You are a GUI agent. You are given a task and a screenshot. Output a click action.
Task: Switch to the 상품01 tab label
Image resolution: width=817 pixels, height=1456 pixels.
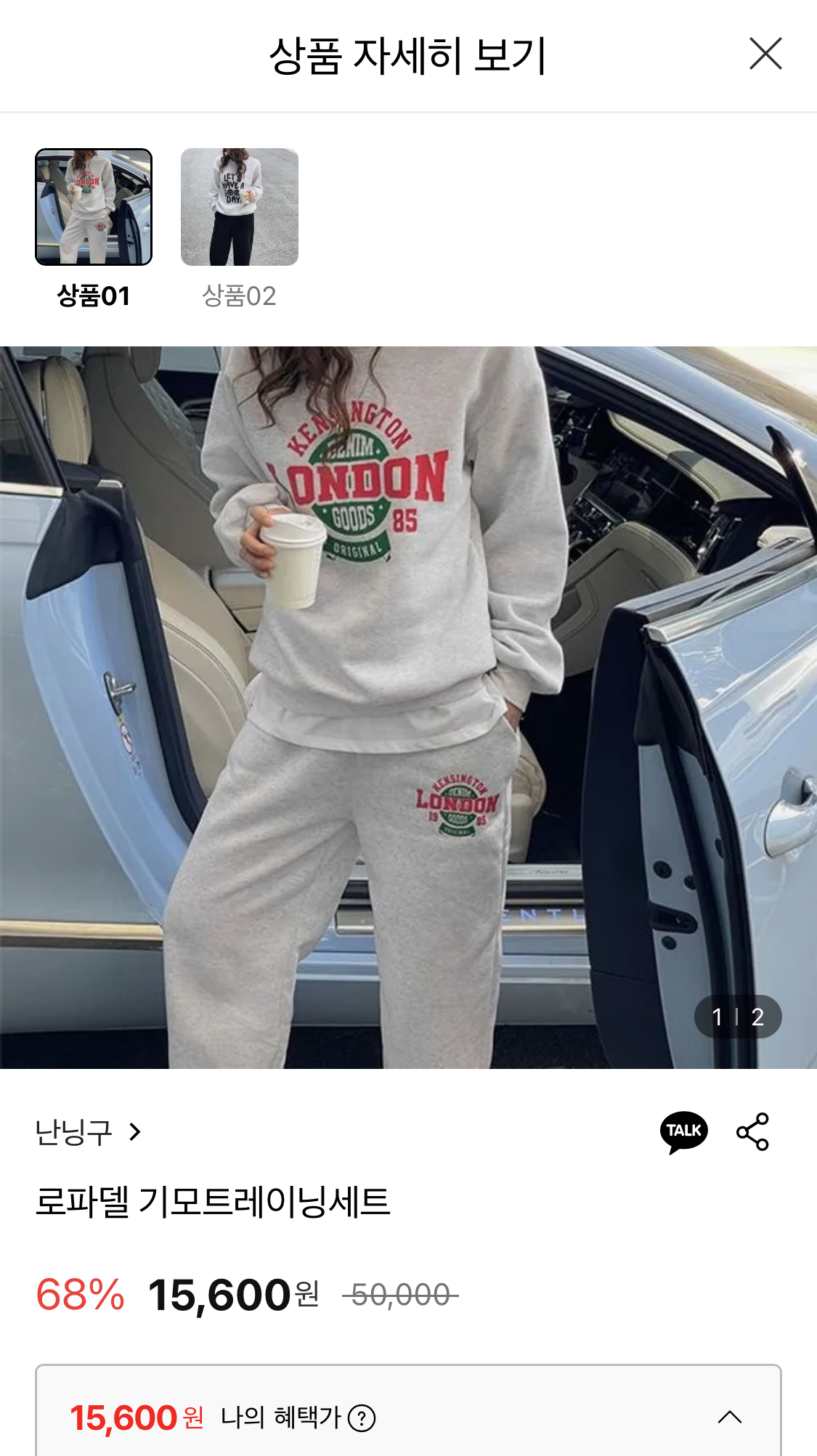pyautogui.click(x=93, y=294)
